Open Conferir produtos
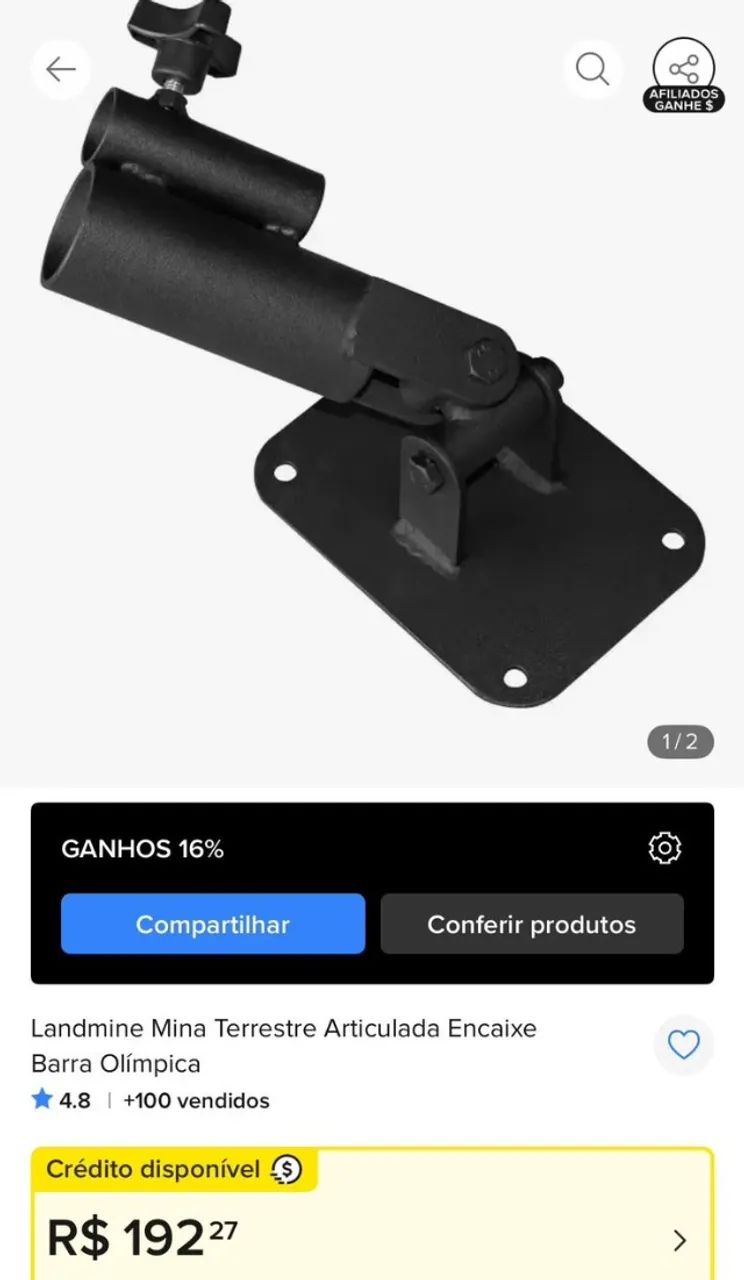This screenshot has width=744, height=1280. coord(532,924)
